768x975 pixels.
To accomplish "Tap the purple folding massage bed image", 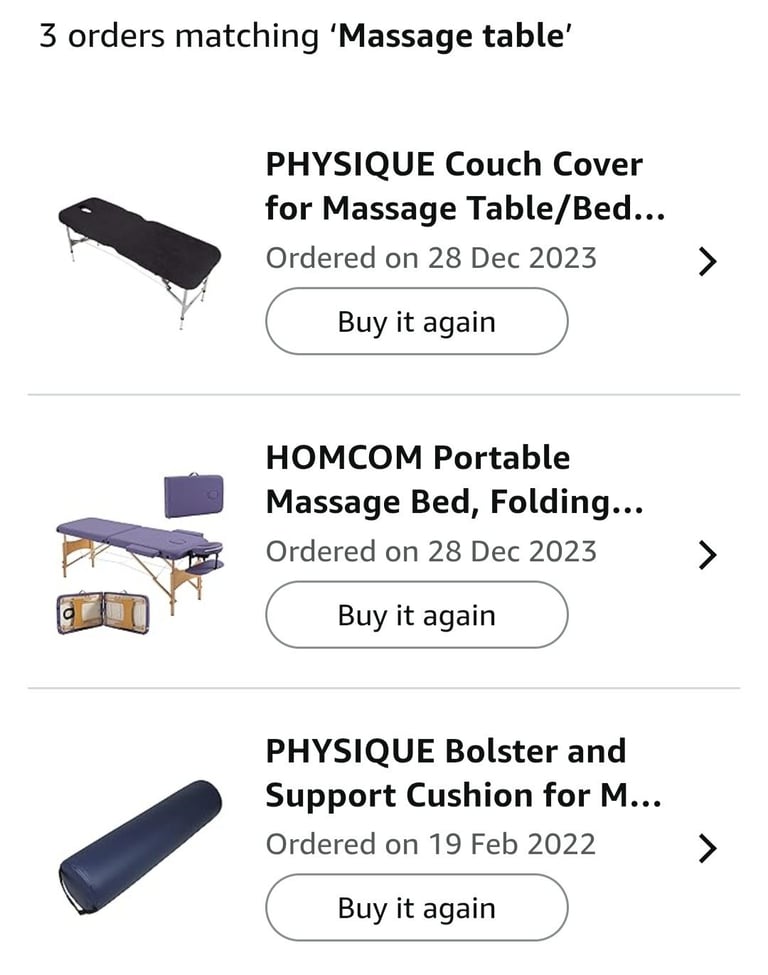I will click(x=139, y=553).
